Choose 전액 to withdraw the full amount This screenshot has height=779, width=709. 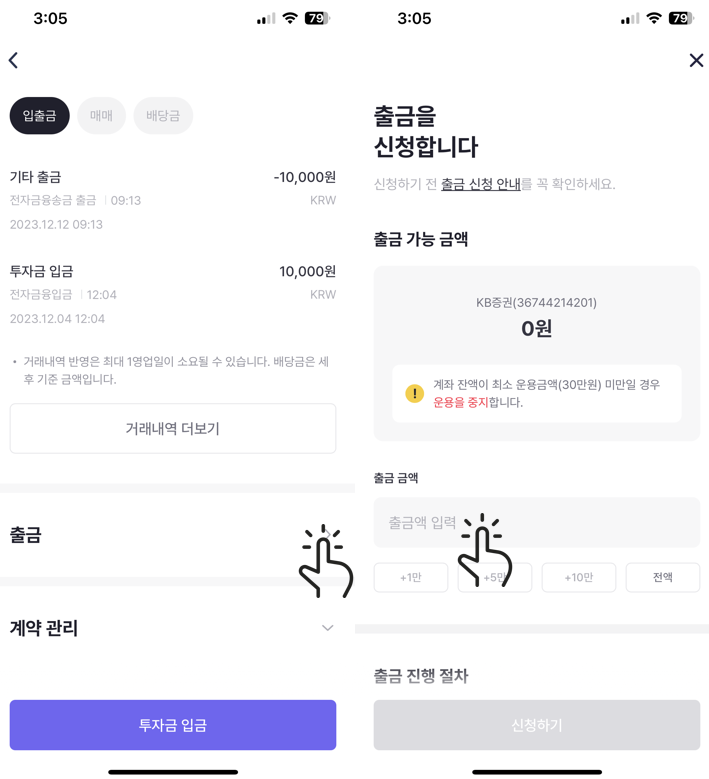click(662, 577)
